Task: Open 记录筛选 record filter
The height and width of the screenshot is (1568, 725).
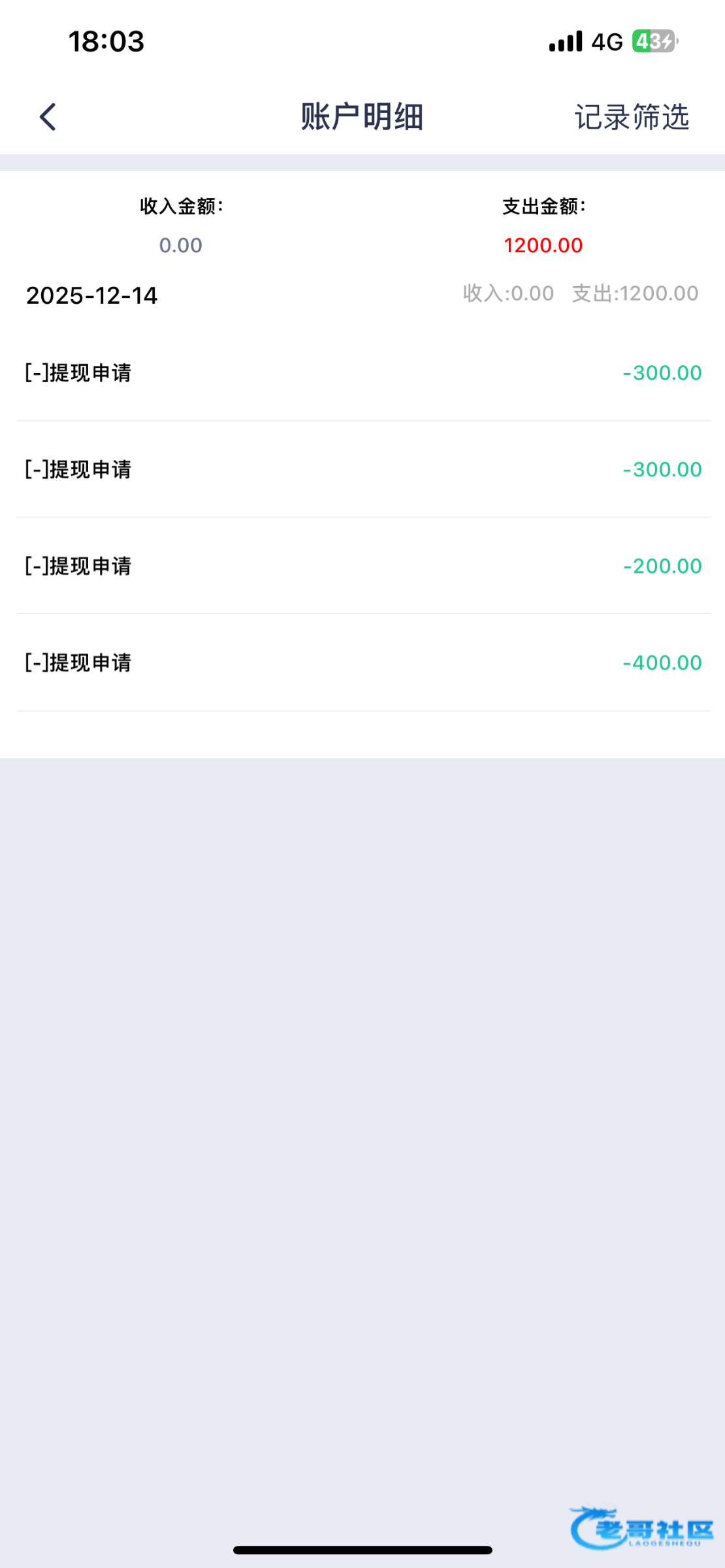Action: [x=631, y=118]
